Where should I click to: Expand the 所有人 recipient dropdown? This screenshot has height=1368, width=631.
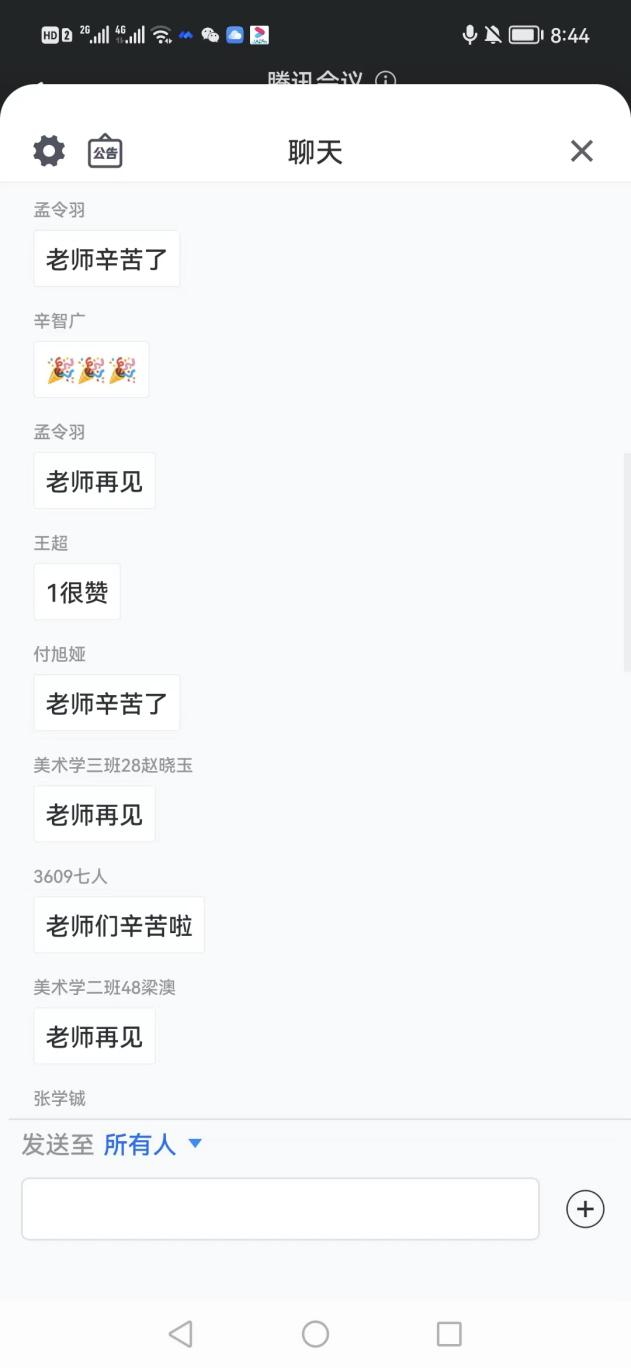[x=153, y=1145]
